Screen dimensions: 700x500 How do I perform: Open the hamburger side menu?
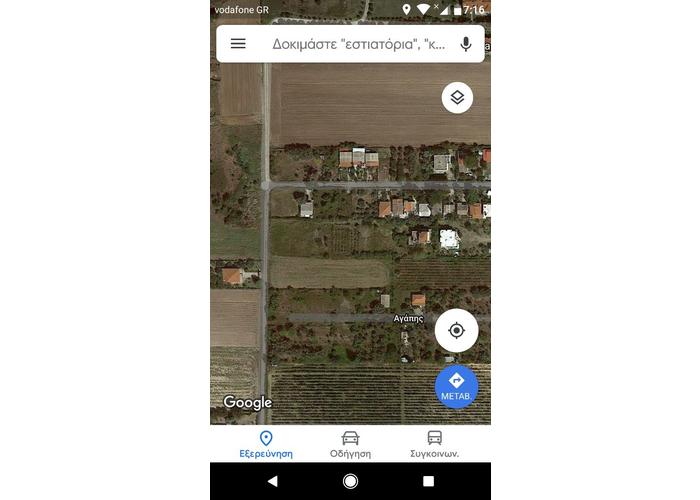pyautogui.click(x=238, y=44)
